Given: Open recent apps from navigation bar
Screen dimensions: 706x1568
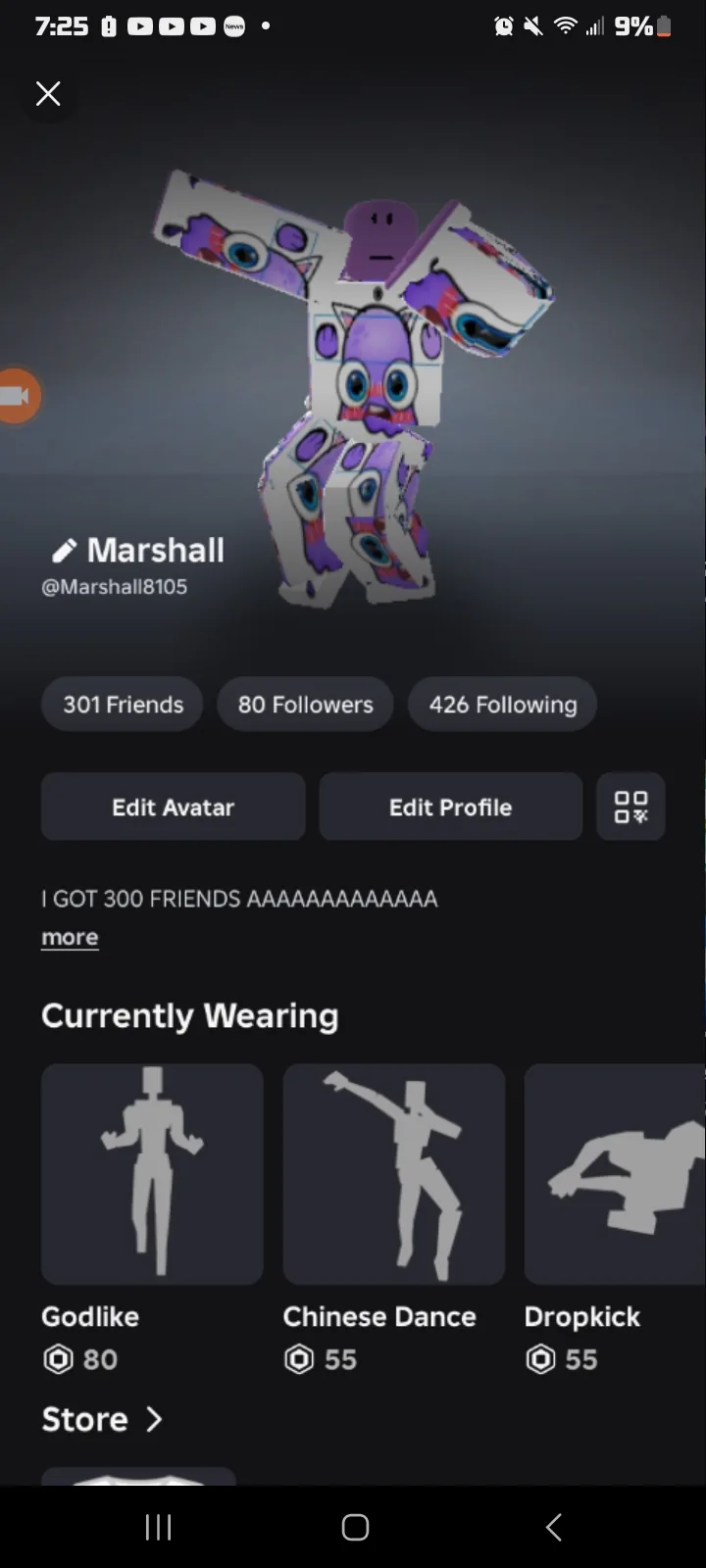Looking at the screenshot, I should [158, 1527].
